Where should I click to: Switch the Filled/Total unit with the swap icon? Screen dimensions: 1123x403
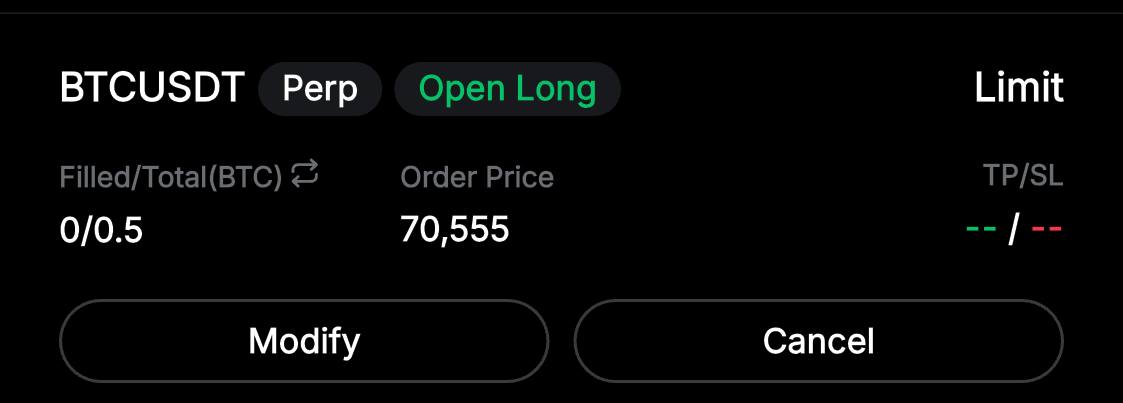[x=305, y=176]
